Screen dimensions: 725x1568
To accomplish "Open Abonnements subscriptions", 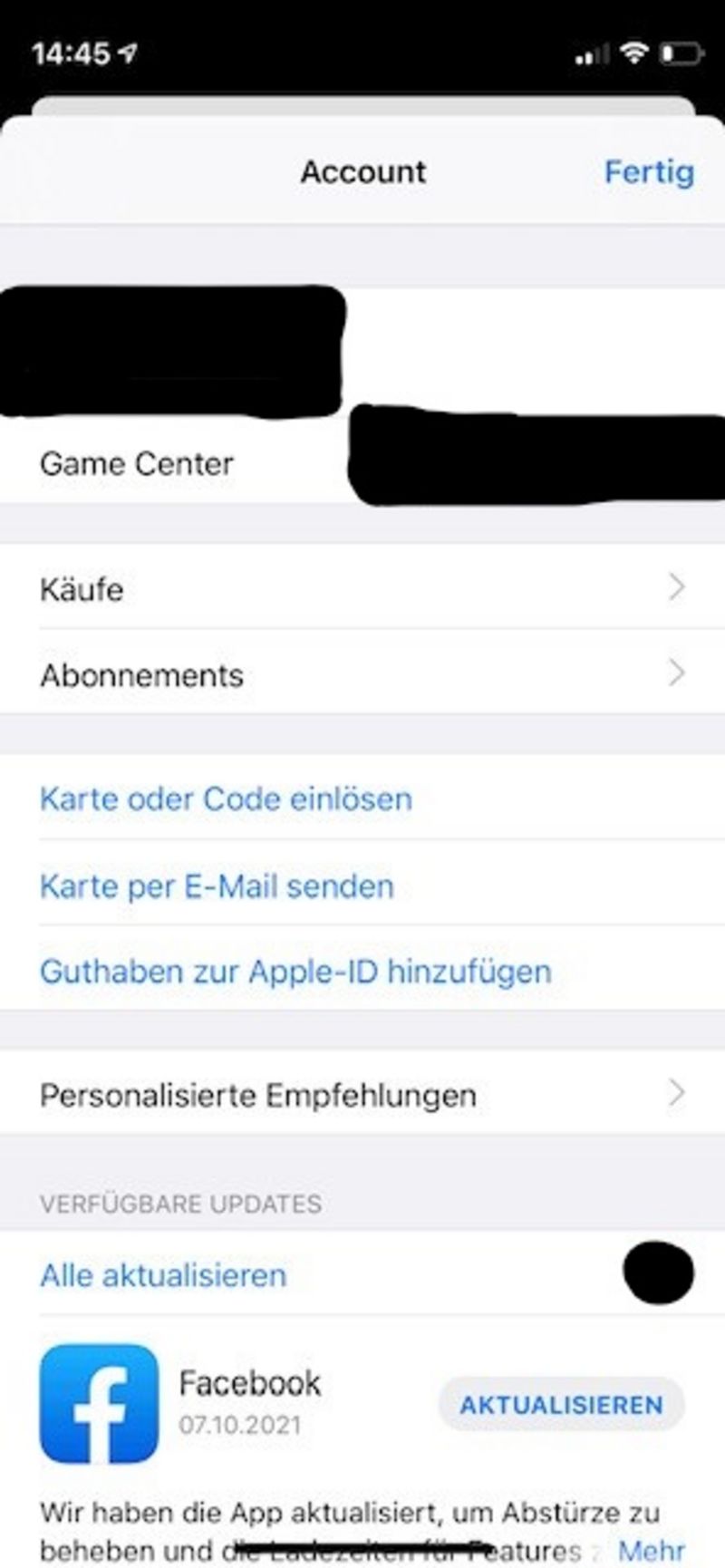I will click(362, 673).
